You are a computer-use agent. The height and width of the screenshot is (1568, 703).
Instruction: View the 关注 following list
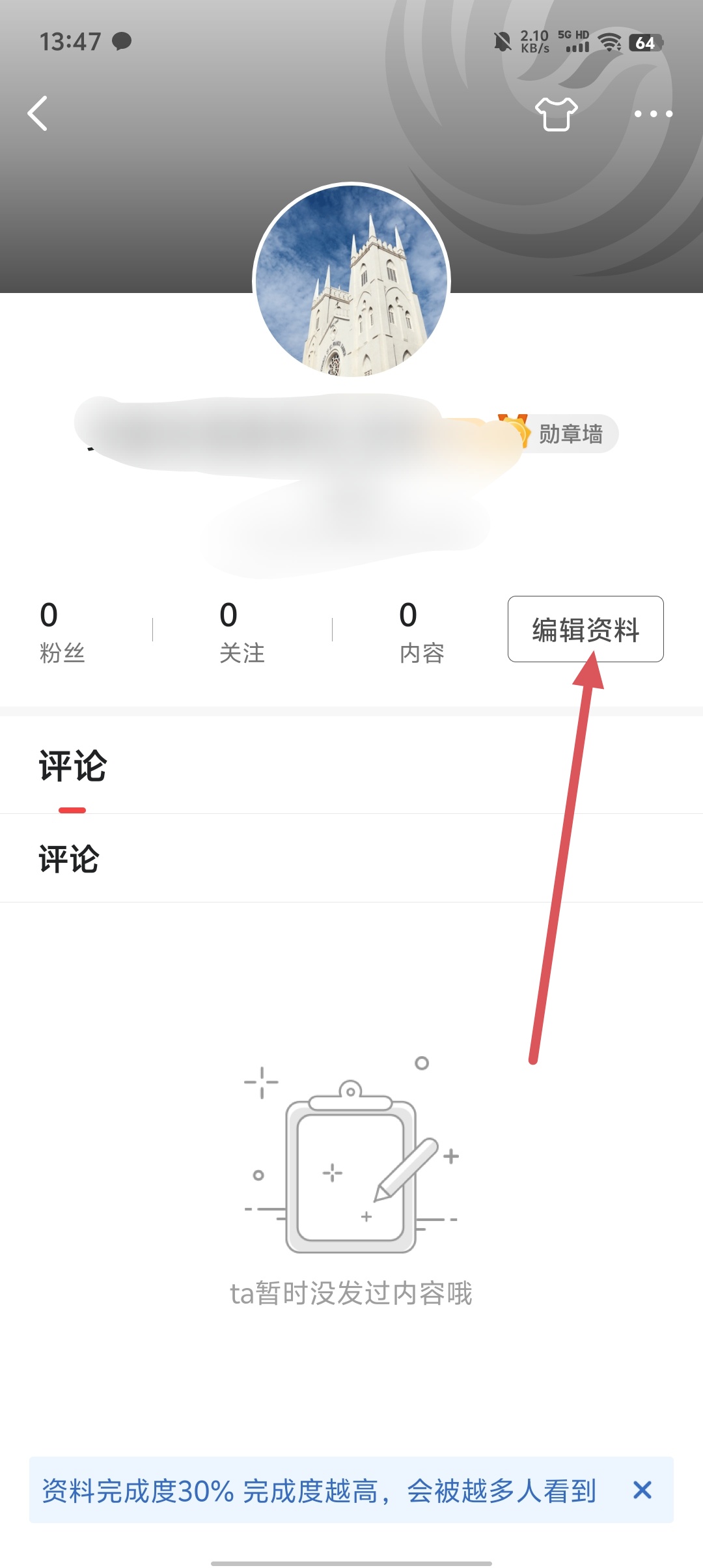(x=241, y=633)
